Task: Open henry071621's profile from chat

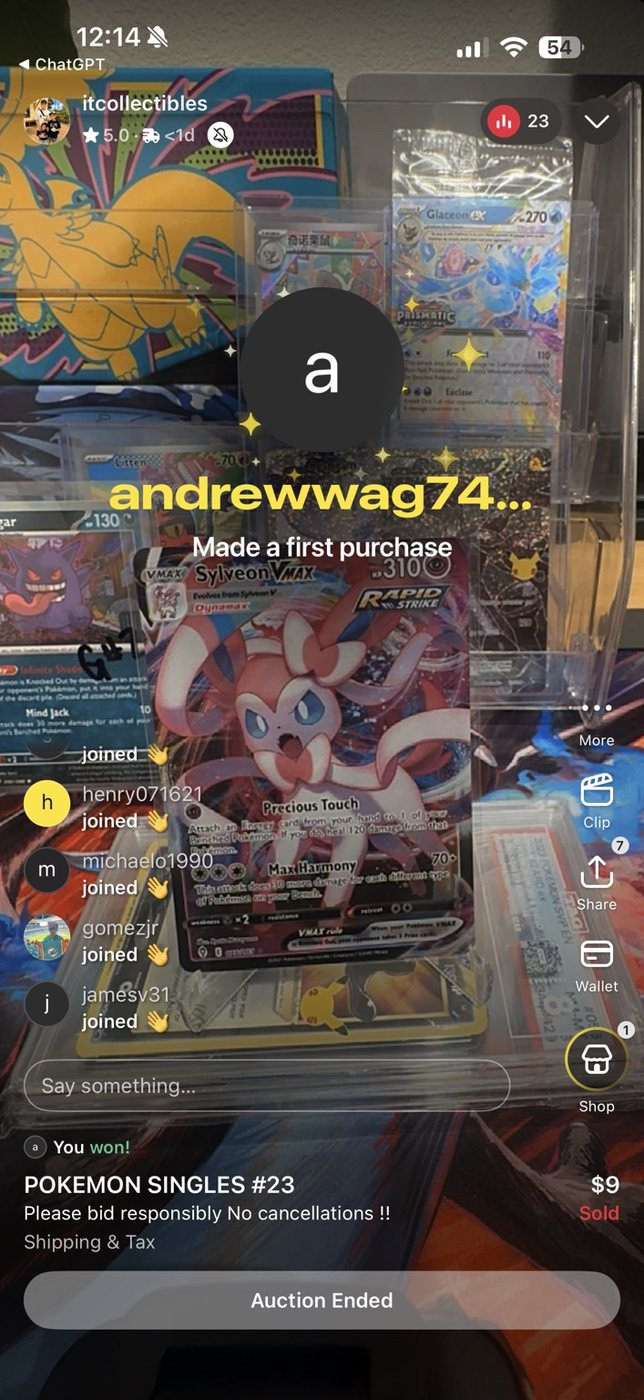Action: pos(142,794)
